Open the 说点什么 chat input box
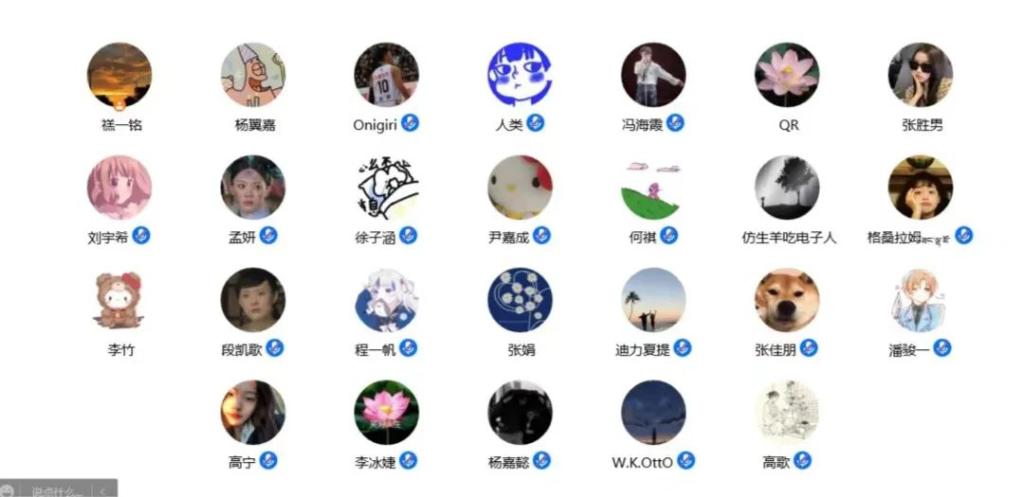The height and width of the screenshot is (497, 1024). click(55, 490)
